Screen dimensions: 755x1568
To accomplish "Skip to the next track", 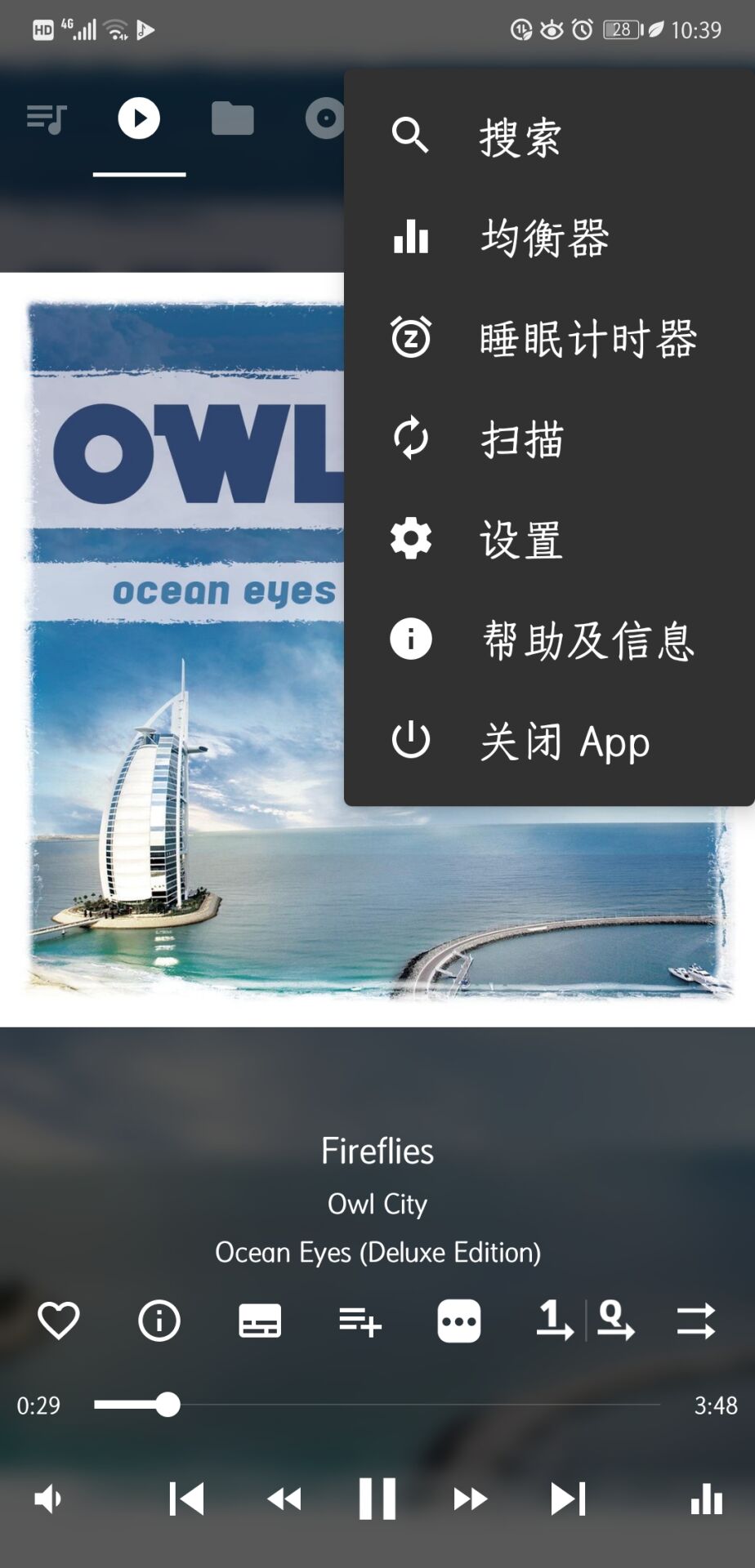I will (x=568, y=1499).
